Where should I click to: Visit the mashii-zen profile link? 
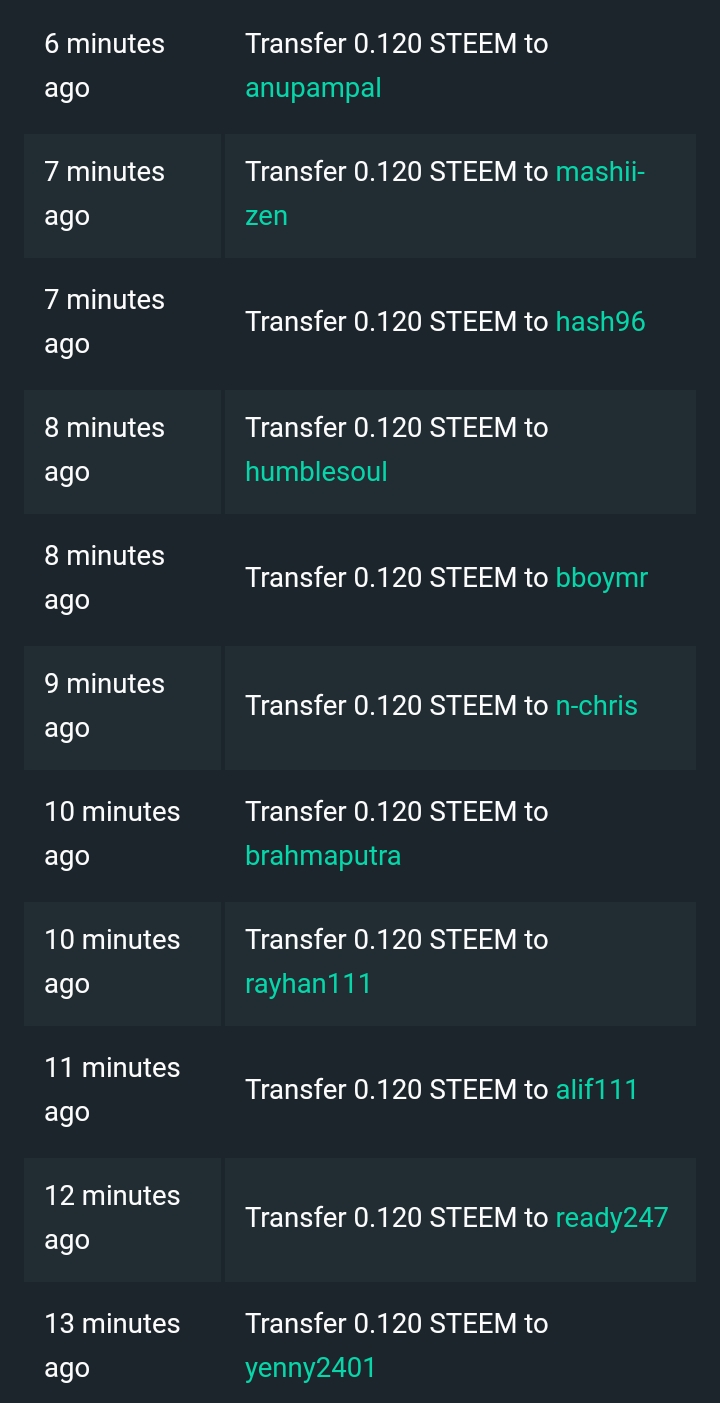(x=600, y=172)
